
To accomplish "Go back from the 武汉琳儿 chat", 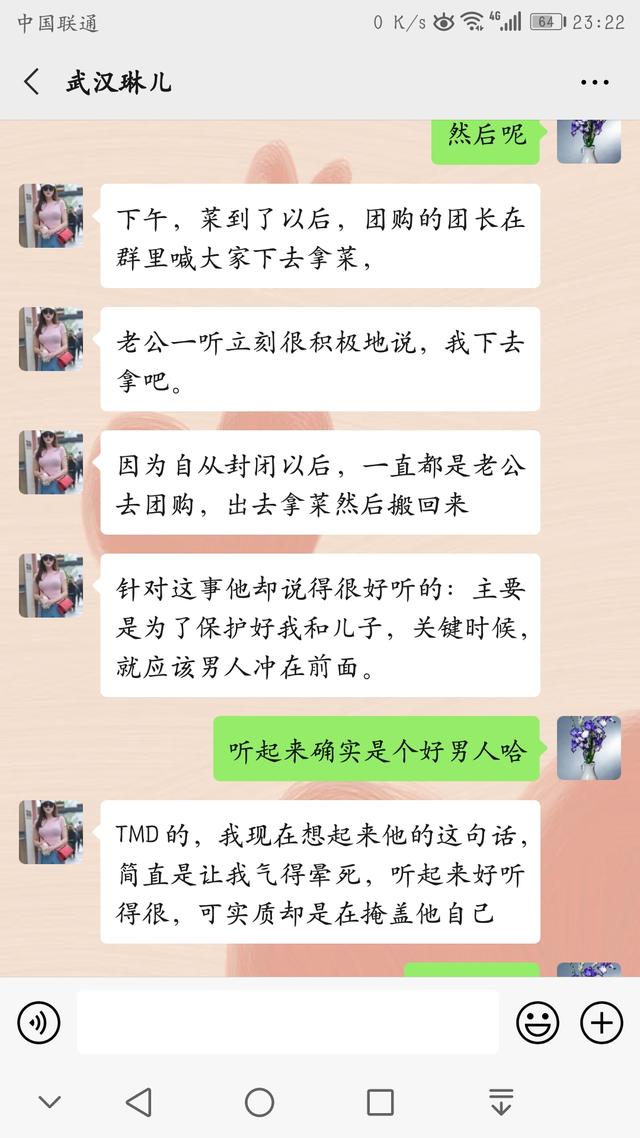I will click(x=31, y=82).
